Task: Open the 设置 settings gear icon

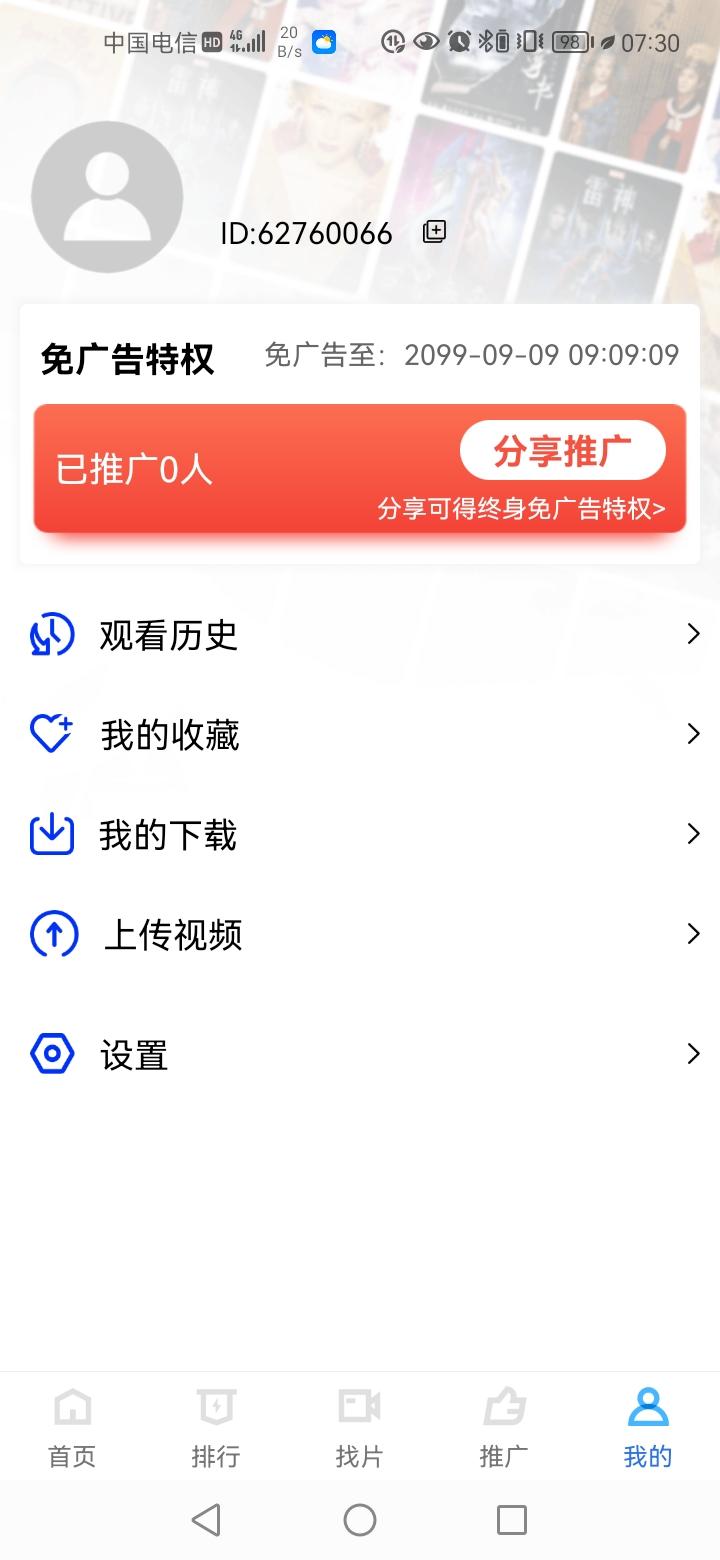Action: click(51, 1053)
